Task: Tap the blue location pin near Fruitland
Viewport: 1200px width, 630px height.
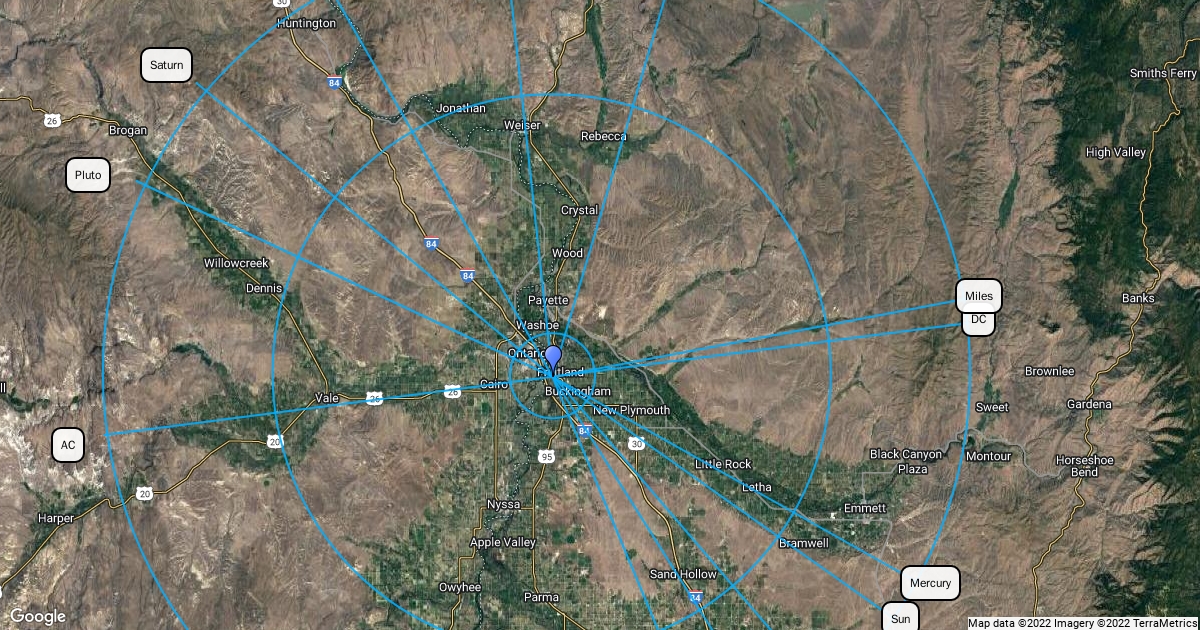Action: click(553, 359)
